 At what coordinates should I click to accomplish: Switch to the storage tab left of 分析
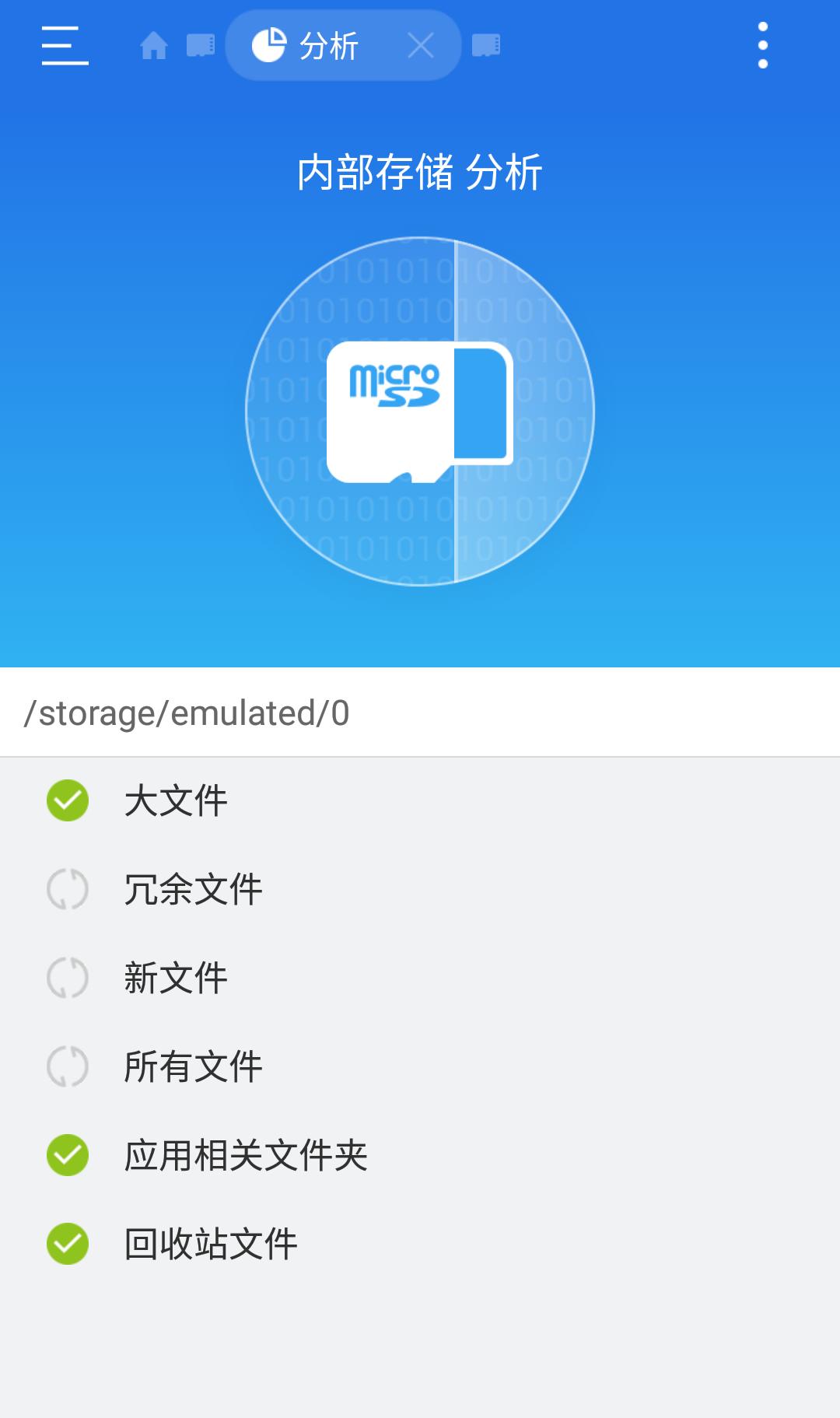tap(201, 46)
